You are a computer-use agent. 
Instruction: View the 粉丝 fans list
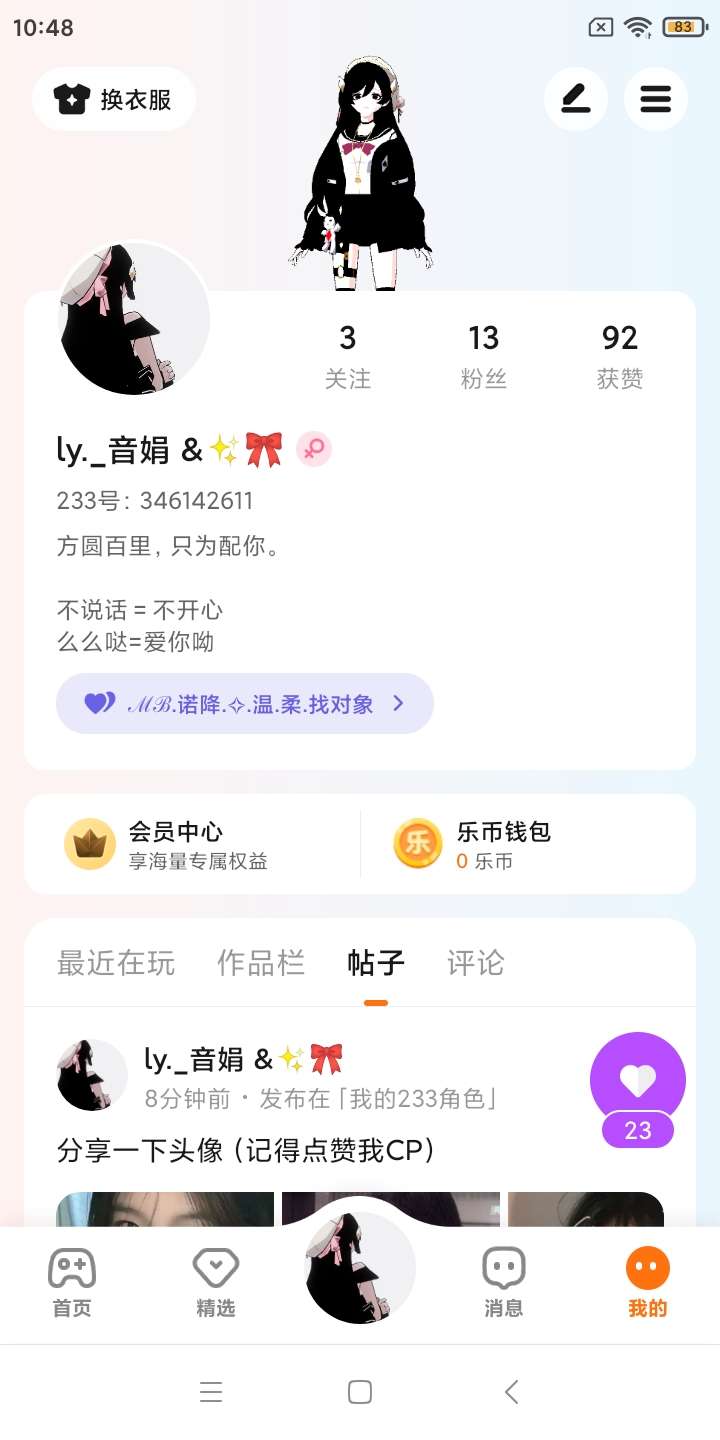pos(483,356)
